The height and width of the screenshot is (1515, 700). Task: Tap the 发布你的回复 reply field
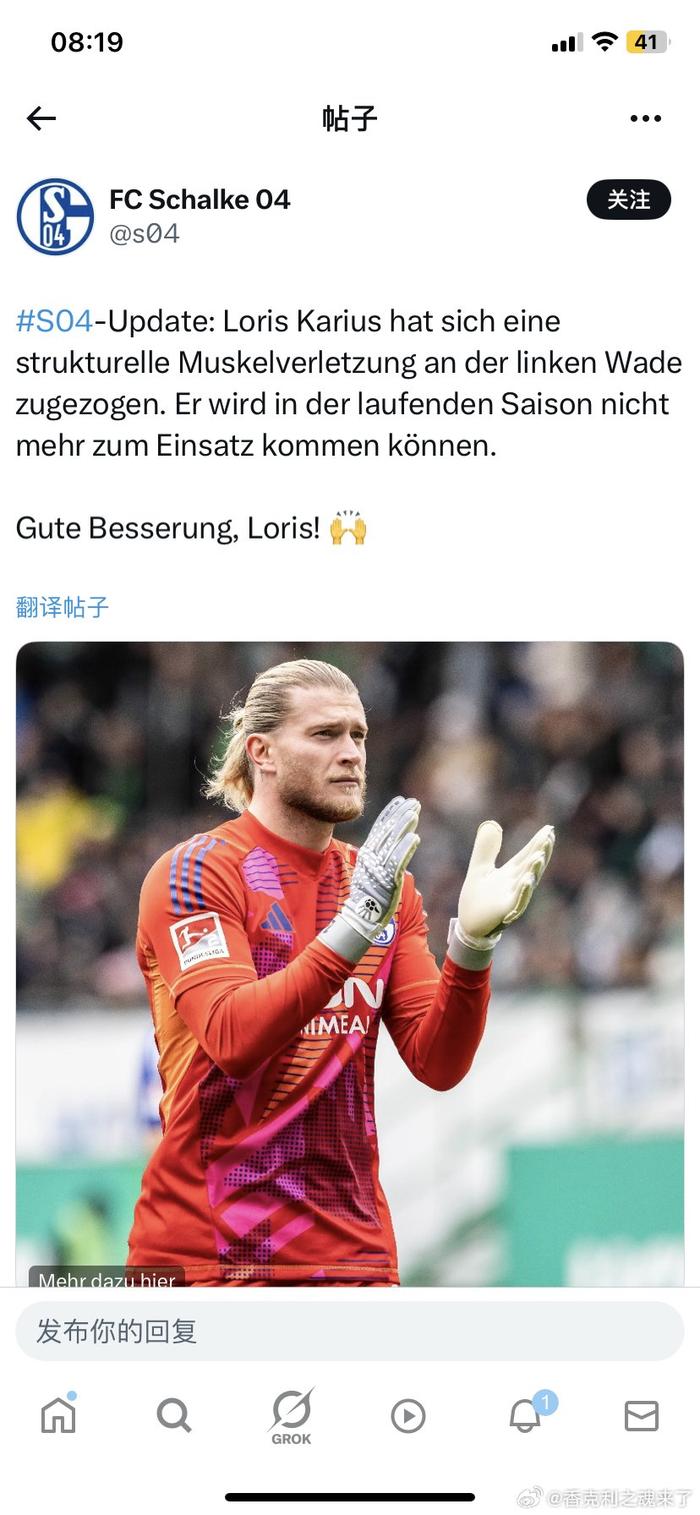coord(350,1331)
